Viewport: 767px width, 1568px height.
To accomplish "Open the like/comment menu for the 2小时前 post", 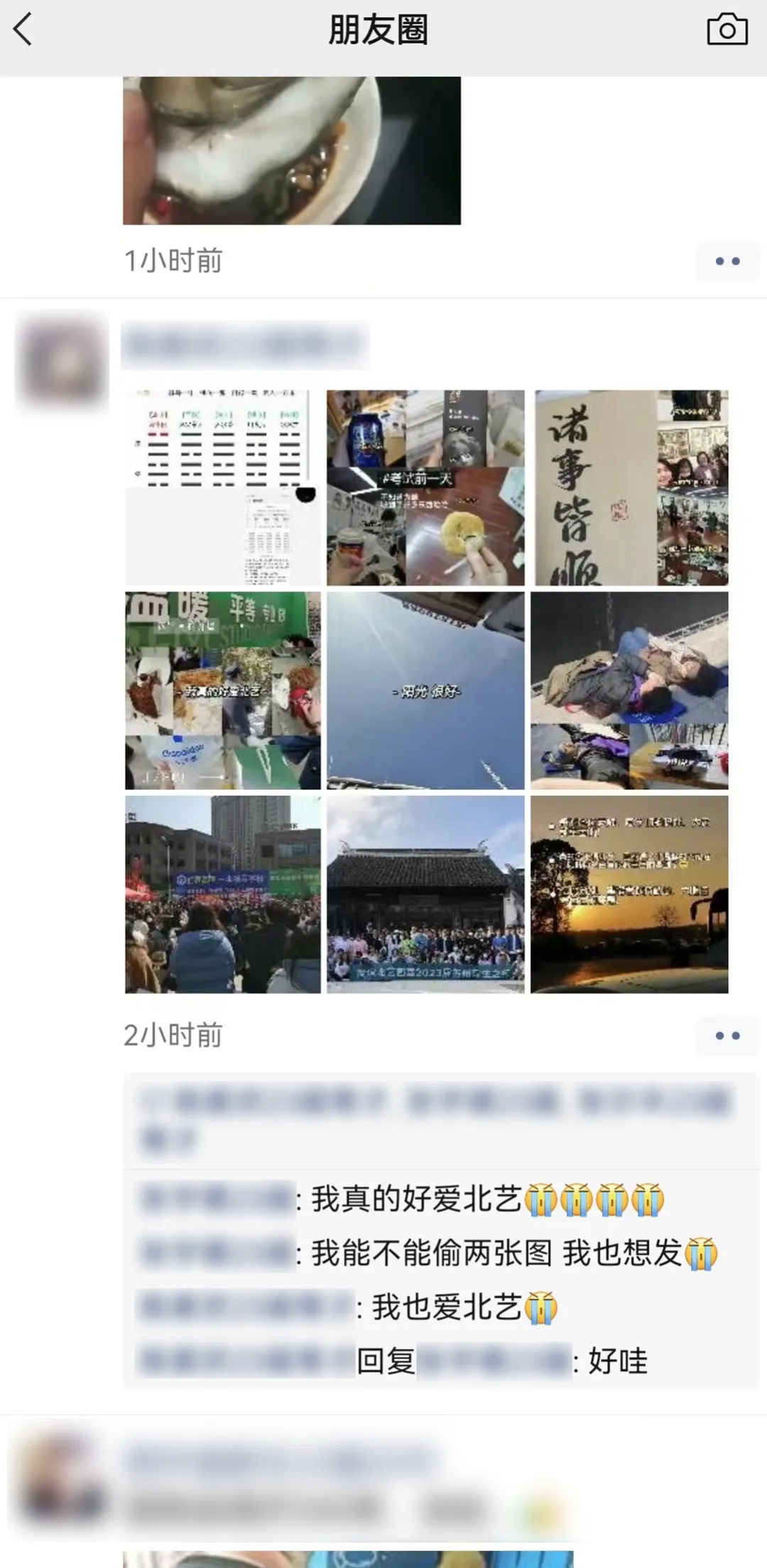I will click(727, 1036).
